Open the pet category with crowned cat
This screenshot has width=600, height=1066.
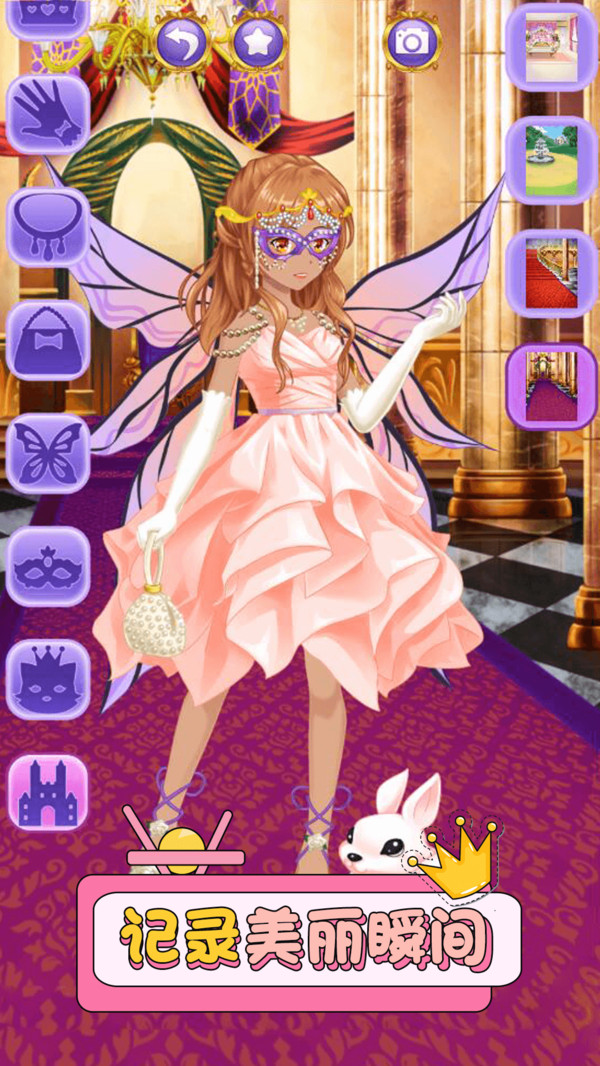[x=47, y=680]
